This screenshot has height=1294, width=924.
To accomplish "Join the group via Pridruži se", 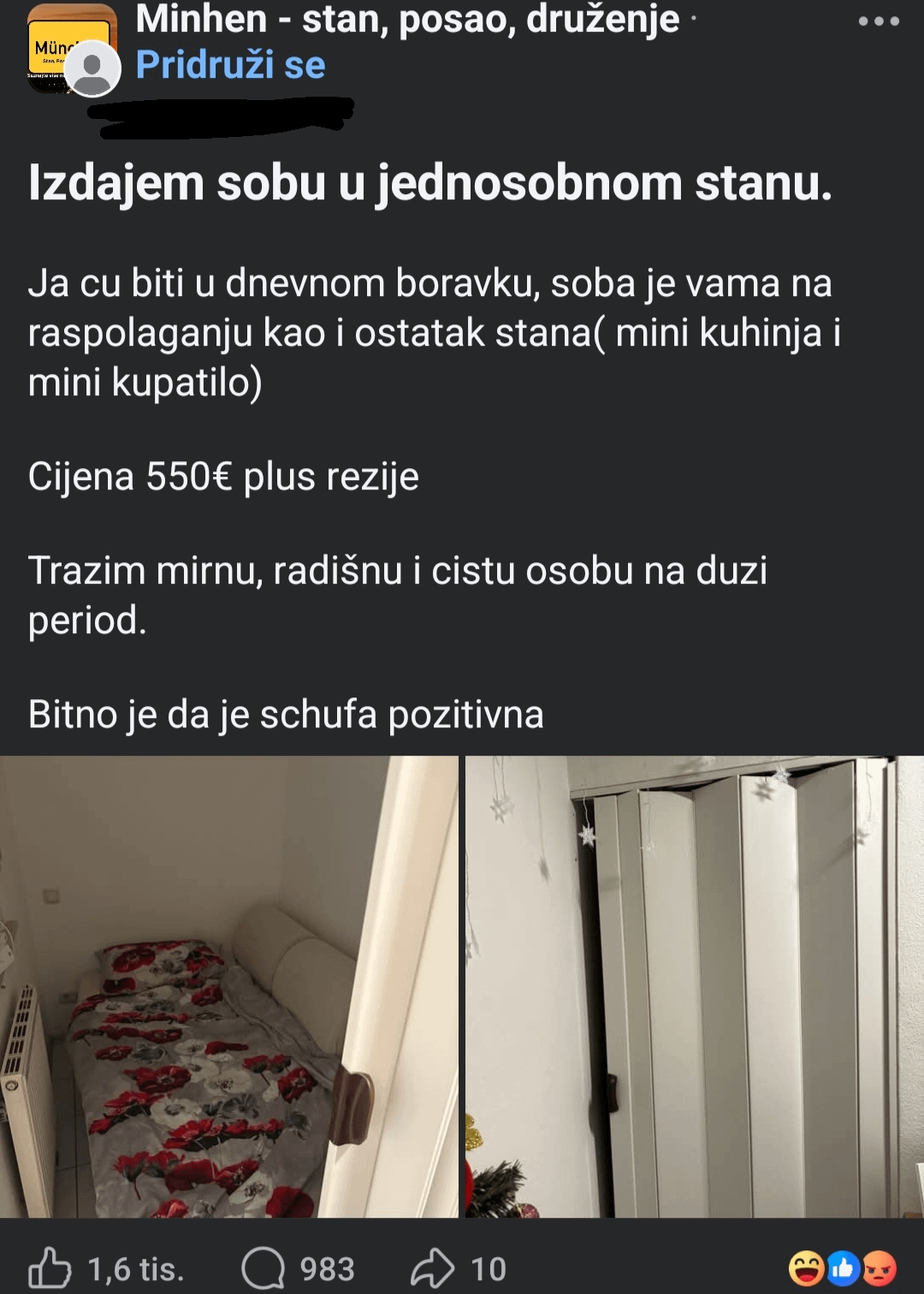I will coord(230,65).
